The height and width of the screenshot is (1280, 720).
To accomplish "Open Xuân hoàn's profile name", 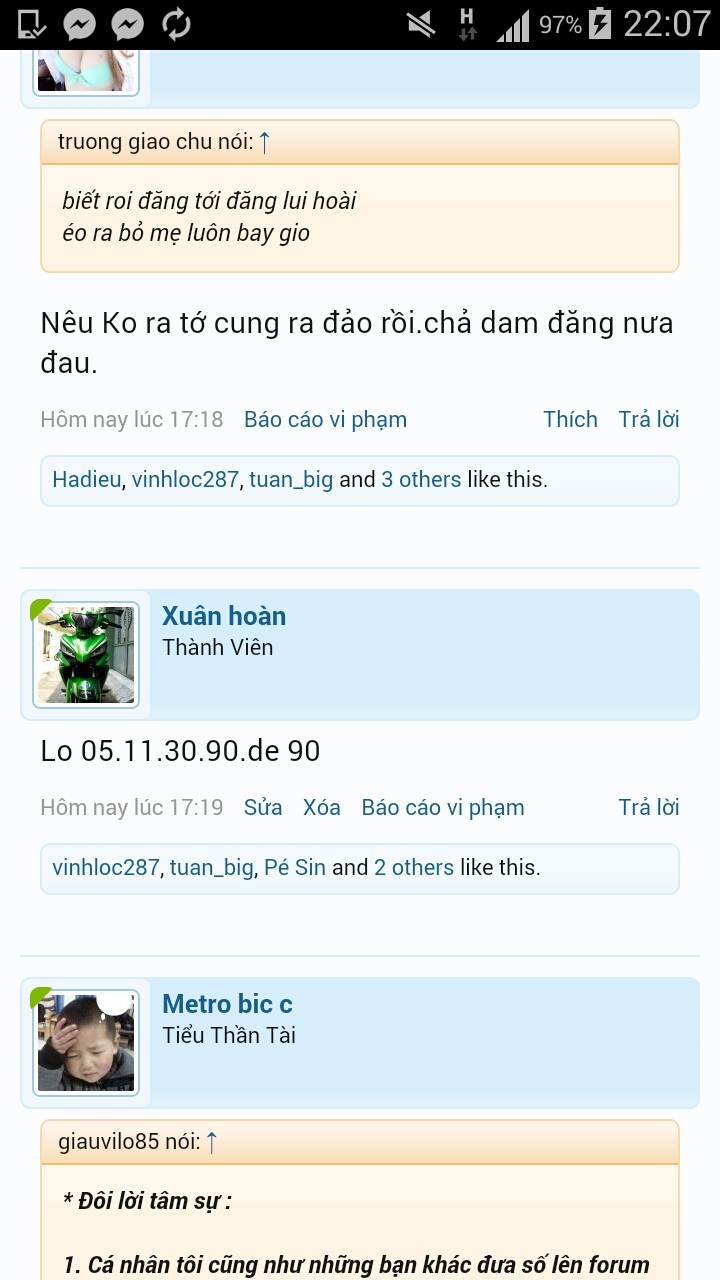I will pos(224,616).
